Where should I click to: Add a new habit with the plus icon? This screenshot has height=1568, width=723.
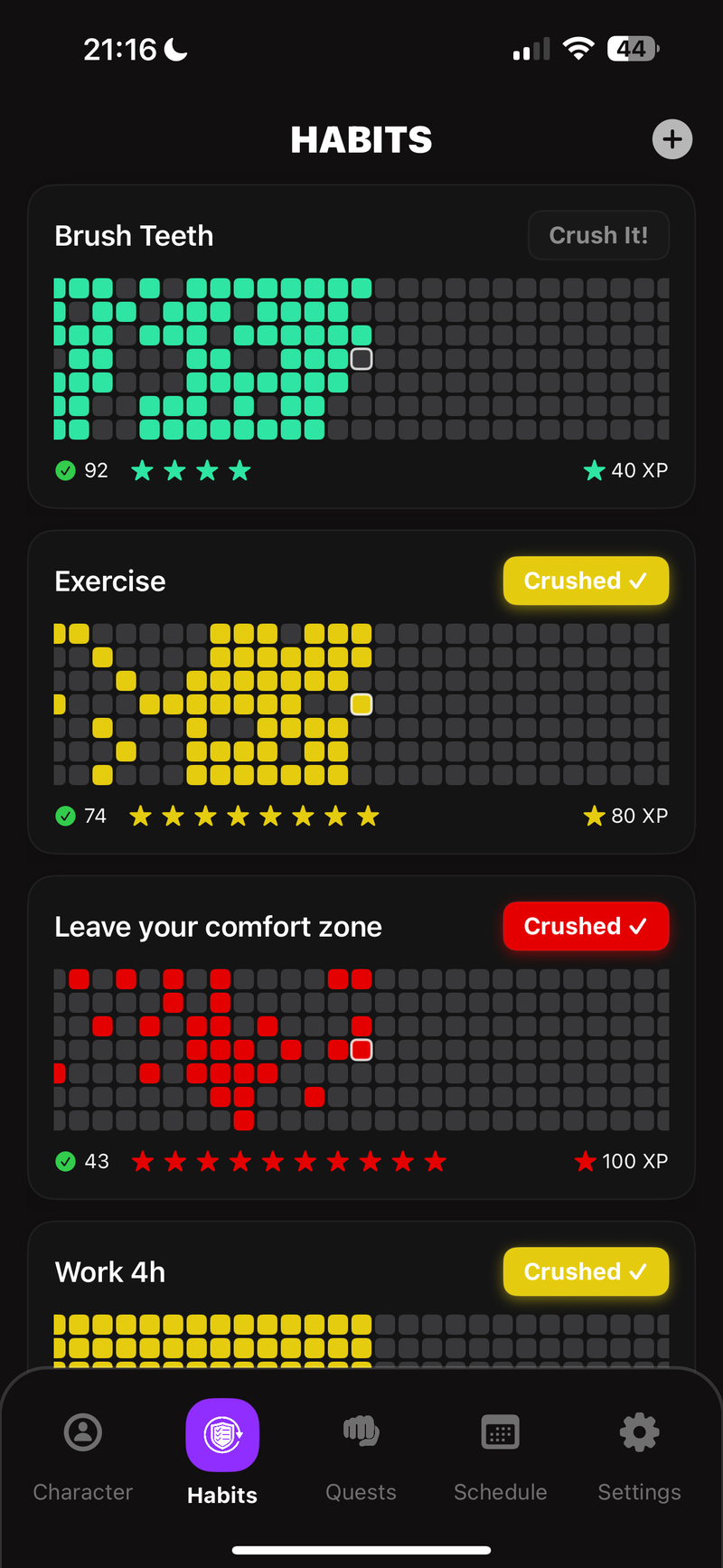pyautogui.click(x=671, y=139)
